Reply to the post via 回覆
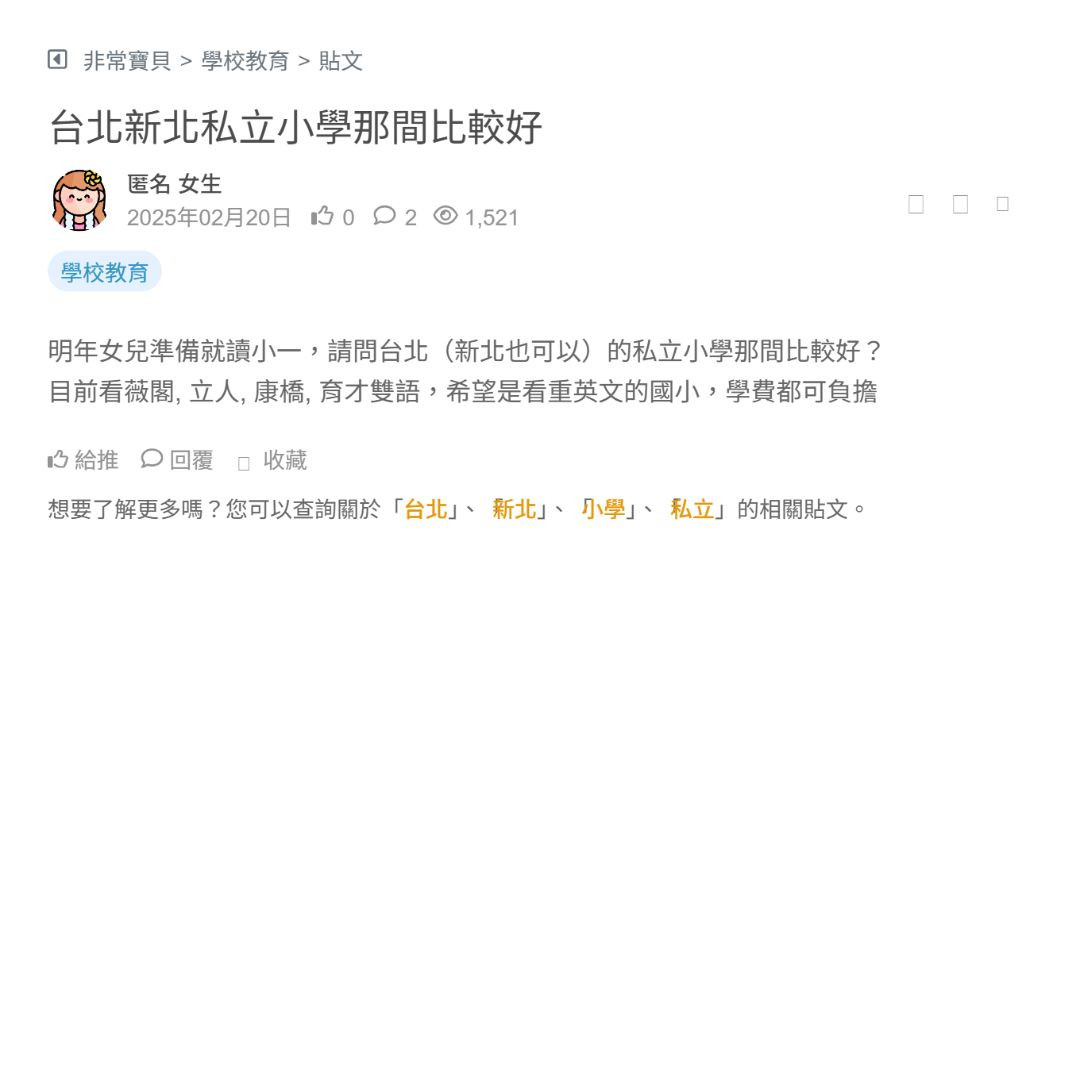 pos(178,460)
